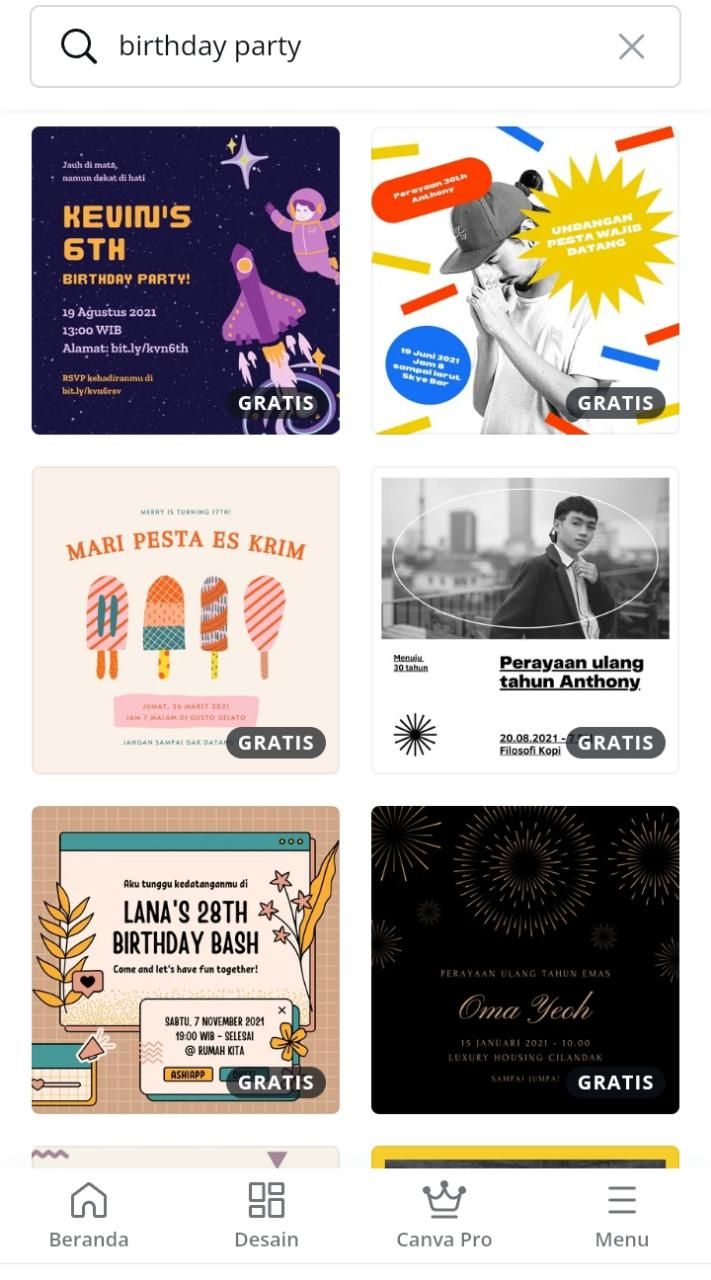Select the Mari Pesta Es Krim template
This screenshot has height=1280, width=711.
pos(185,620)
